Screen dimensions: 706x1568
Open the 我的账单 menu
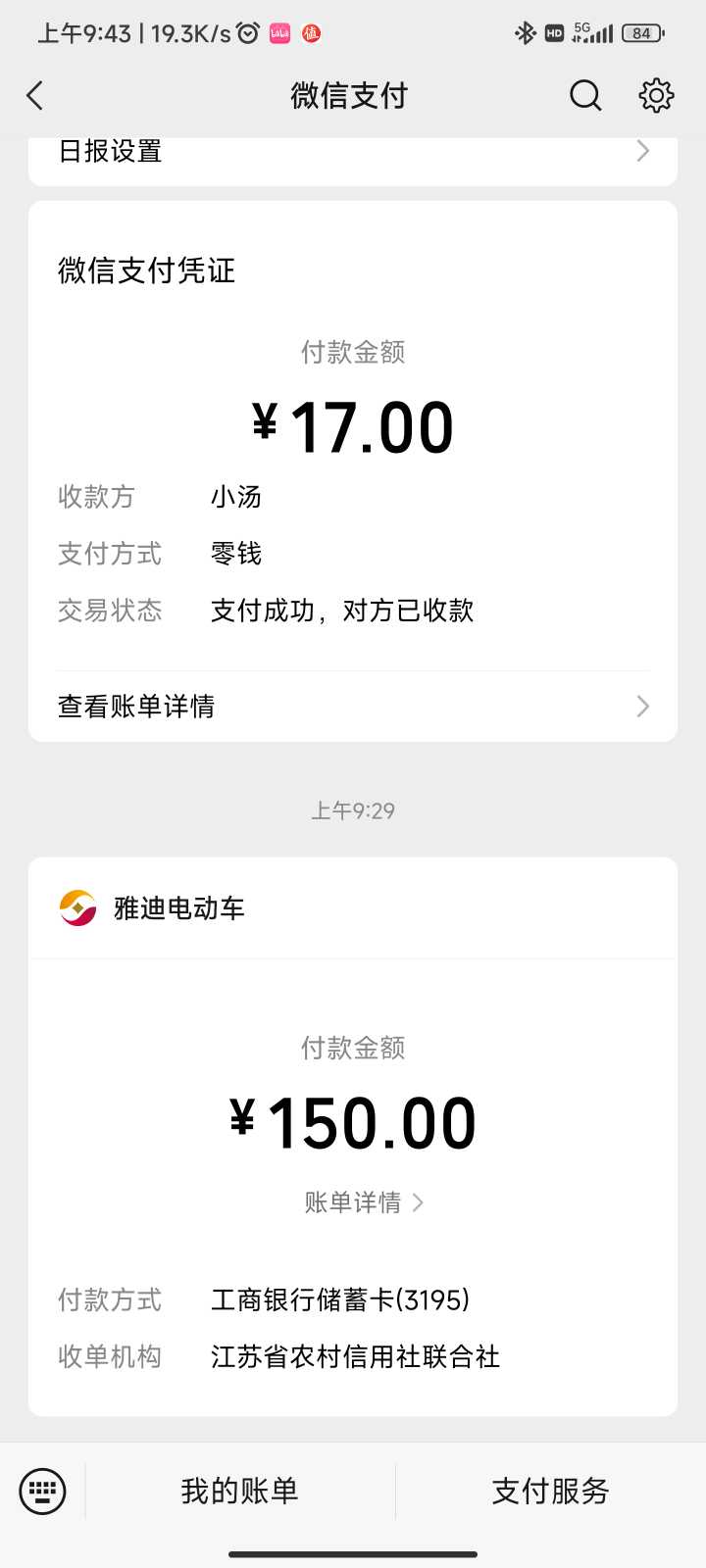[x=240, y=1492]
